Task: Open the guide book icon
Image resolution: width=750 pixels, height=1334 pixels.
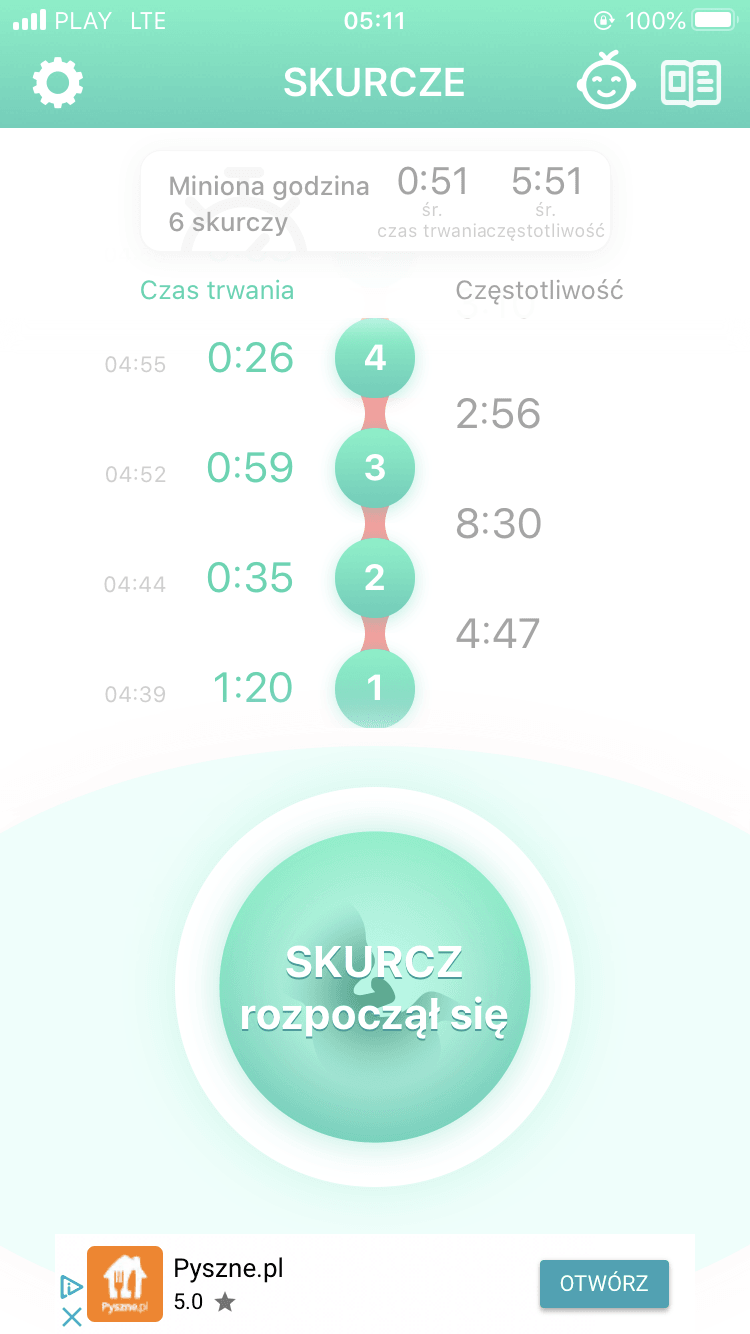Action: click(x=690, y=82)
